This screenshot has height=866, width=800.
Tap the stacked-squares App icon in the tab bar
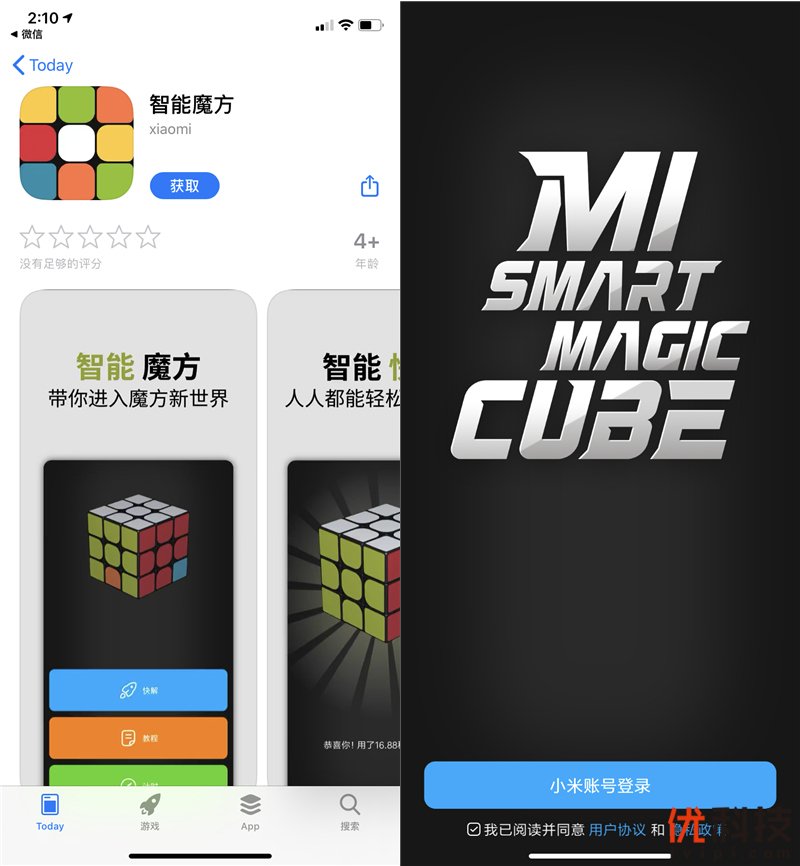coord(249,804)
